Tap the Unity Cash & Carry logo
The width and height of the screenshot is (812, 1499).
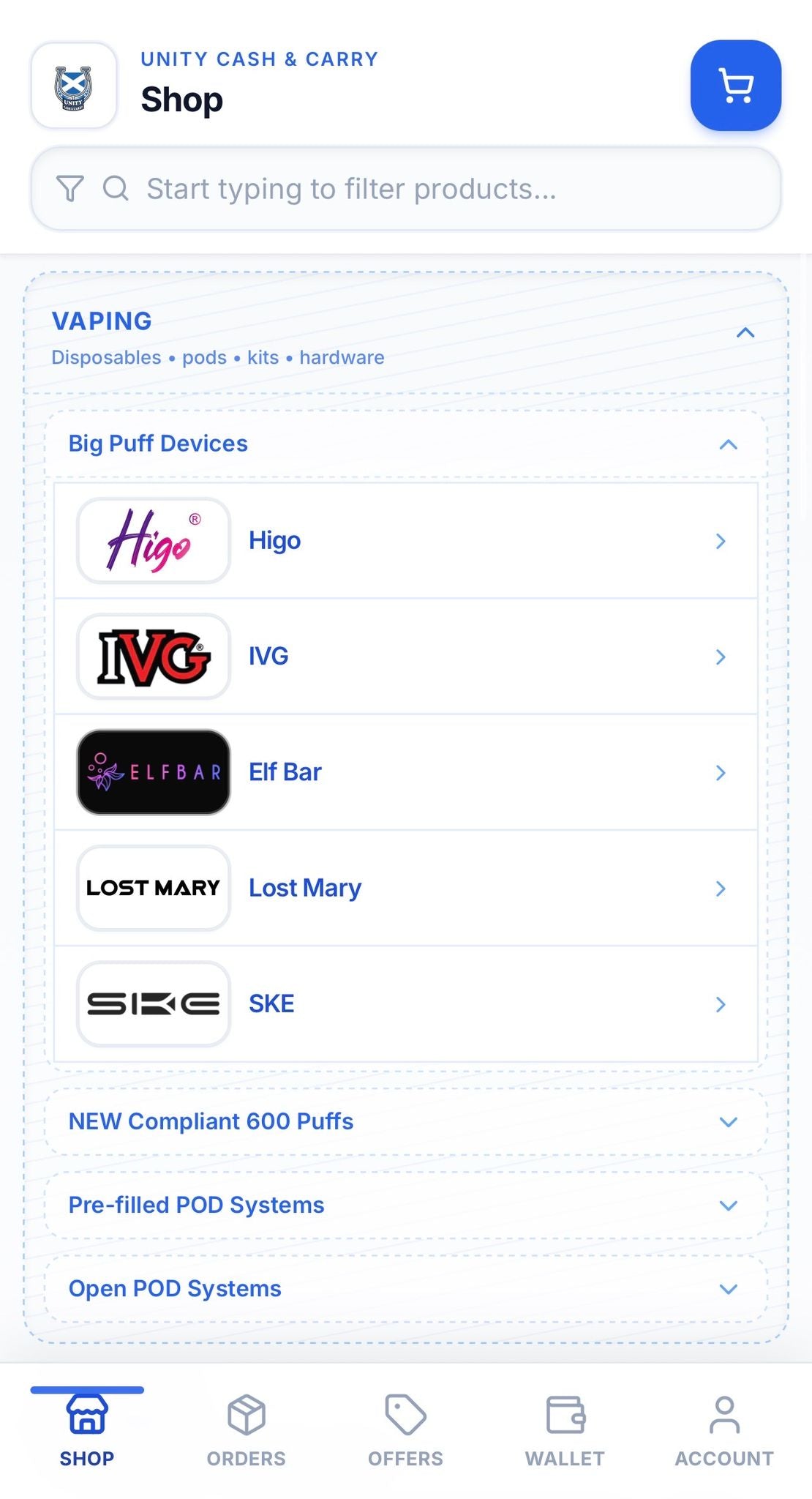(x=72, y=85)
